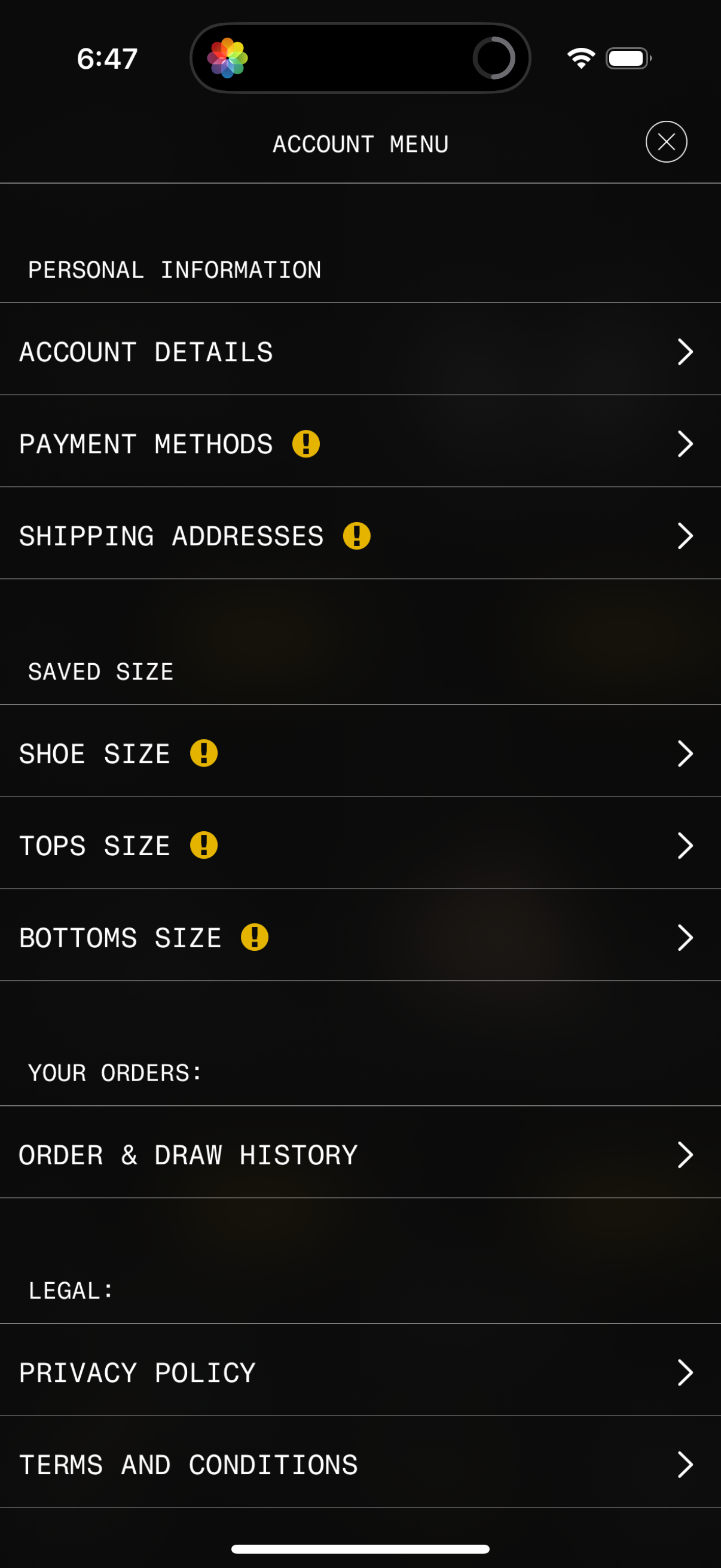View the Privacy Policy
Screen dimensions: 721x1568
tap(686, 1372)
